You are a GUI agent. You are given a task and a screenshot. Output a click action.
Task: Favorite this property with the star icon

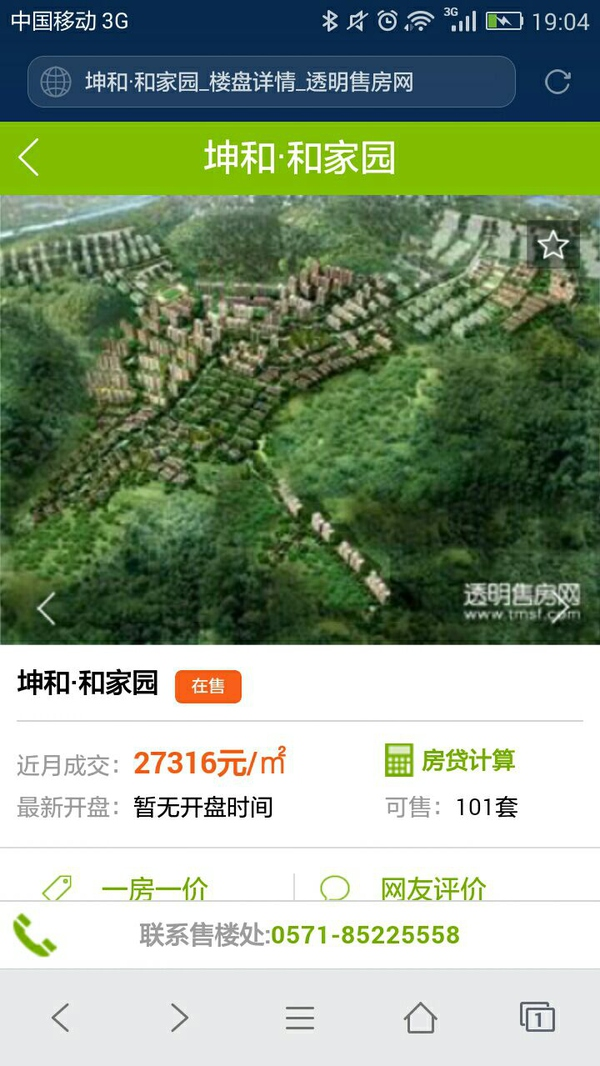pos(553,245)
